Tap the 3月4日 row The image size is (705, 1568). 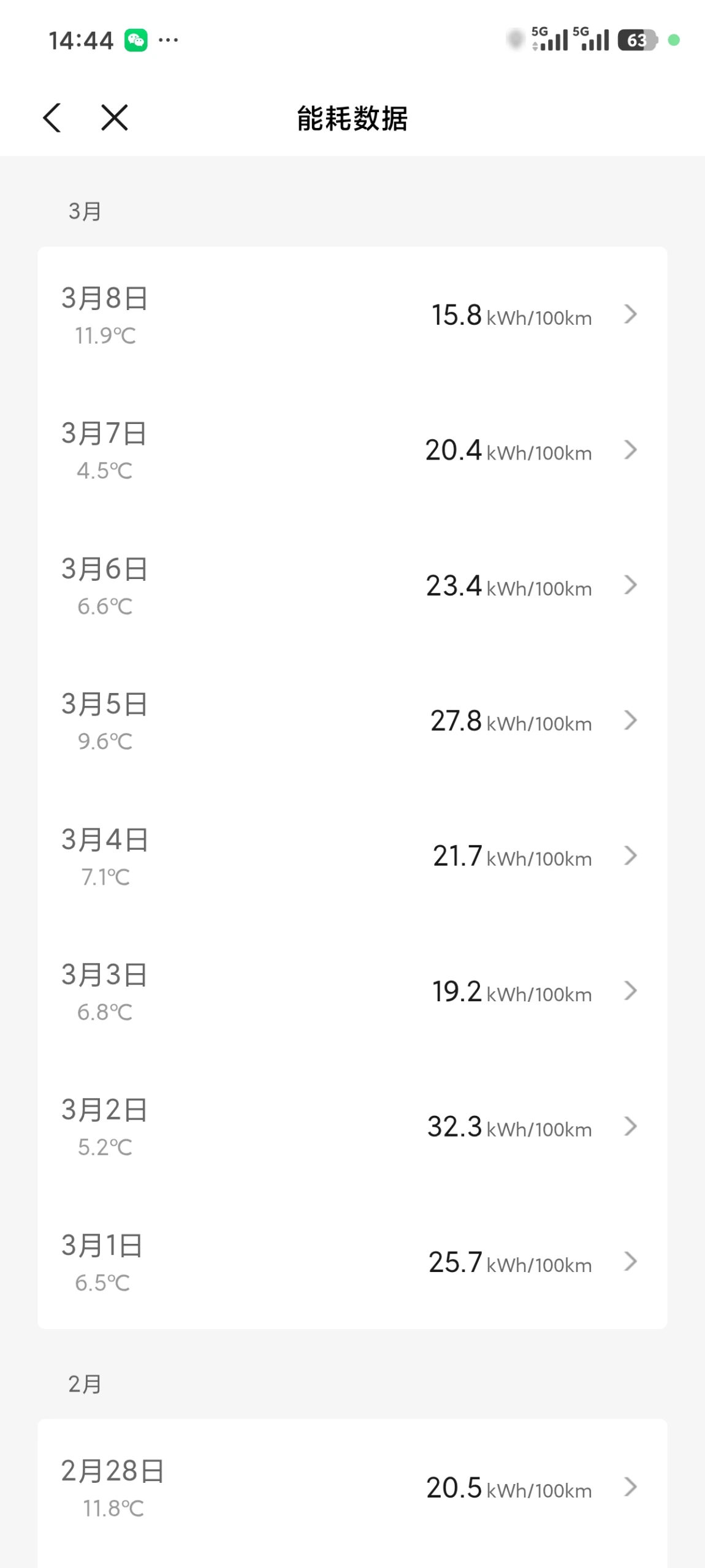(x=352, y=857)
